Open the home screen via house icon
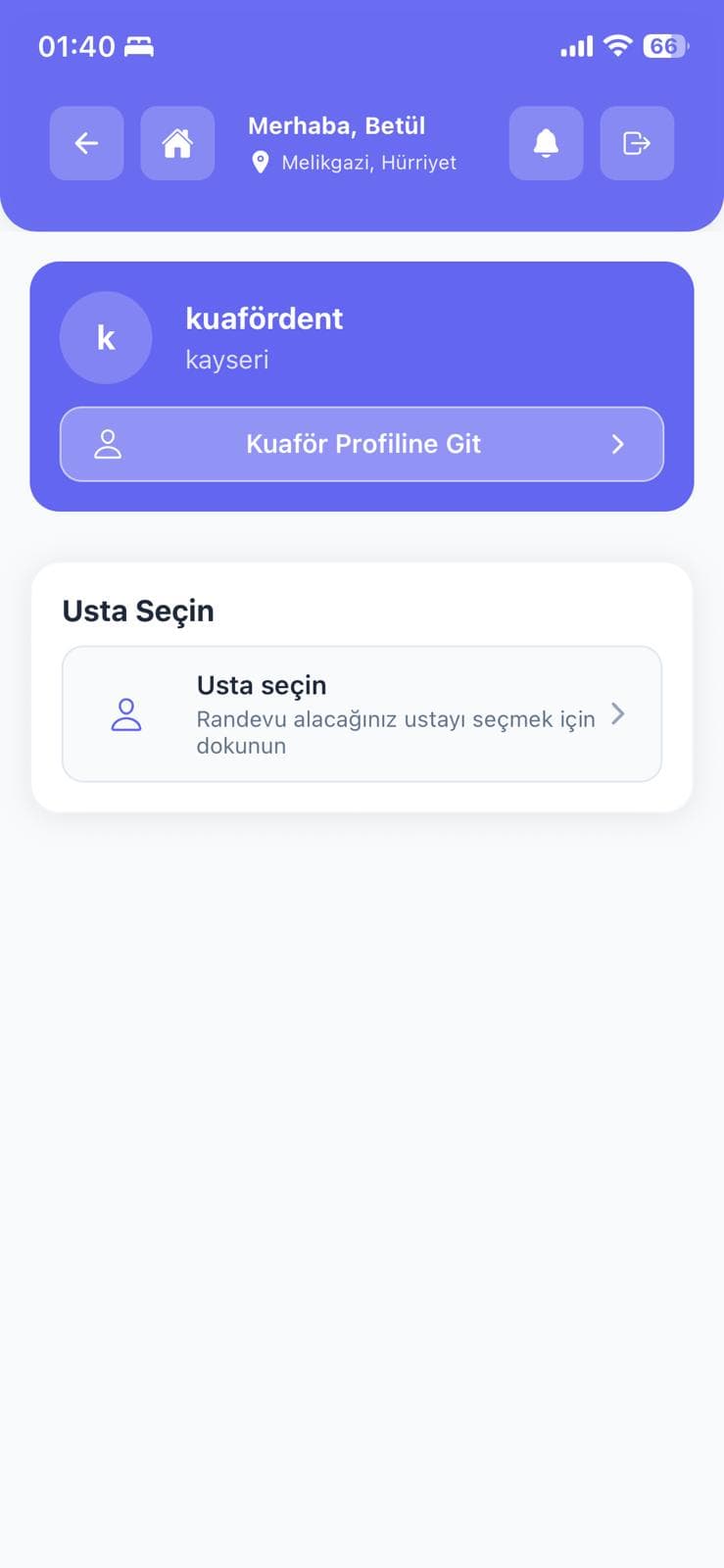 point(177,143)
